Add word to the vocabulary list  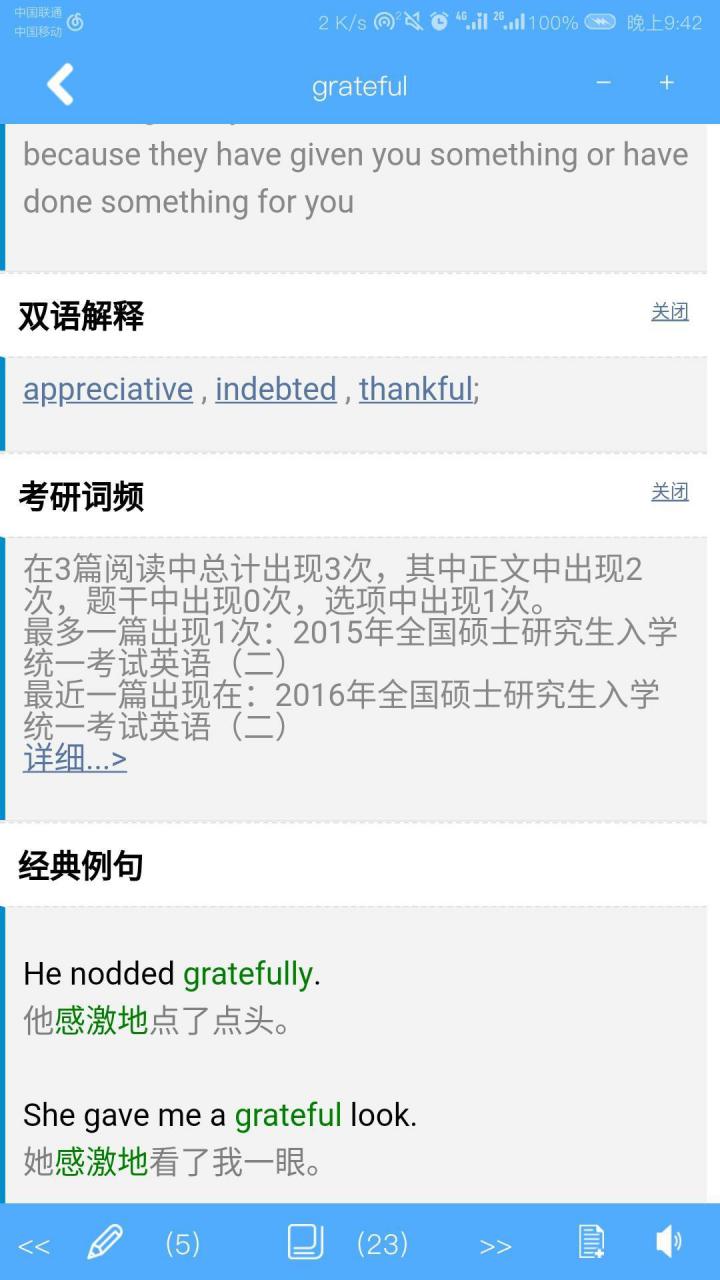pyautogui.click(x=591, y=1242)
